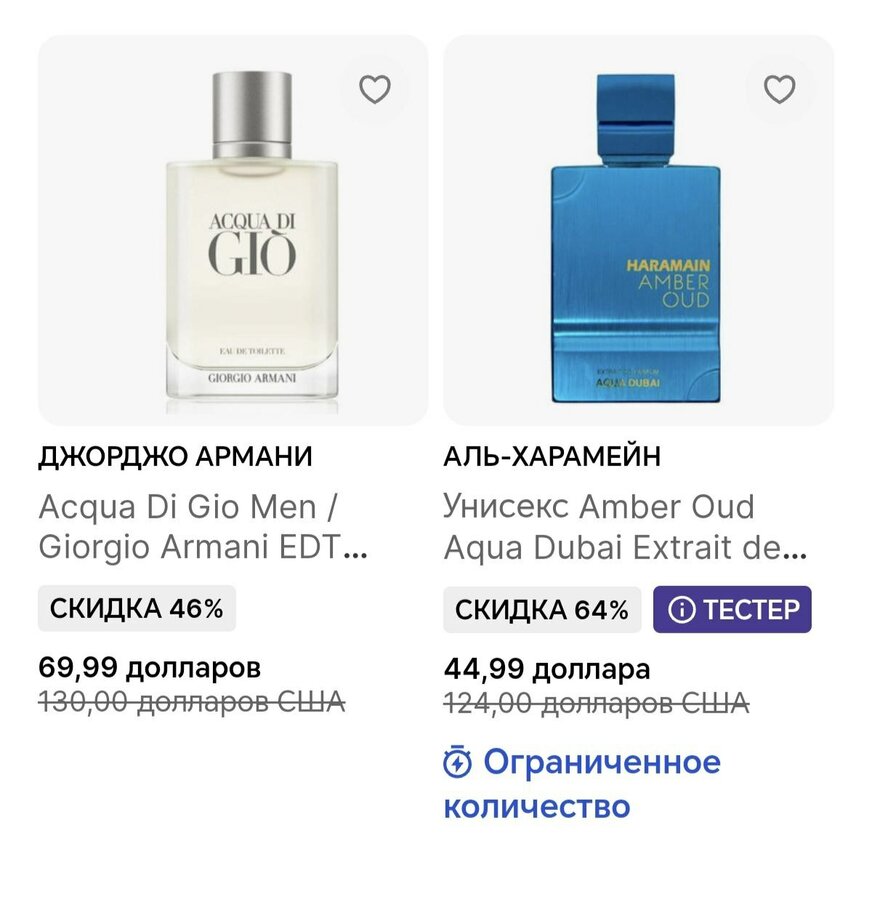Add Acqua Di Gio to favorites

click(374, 90)
